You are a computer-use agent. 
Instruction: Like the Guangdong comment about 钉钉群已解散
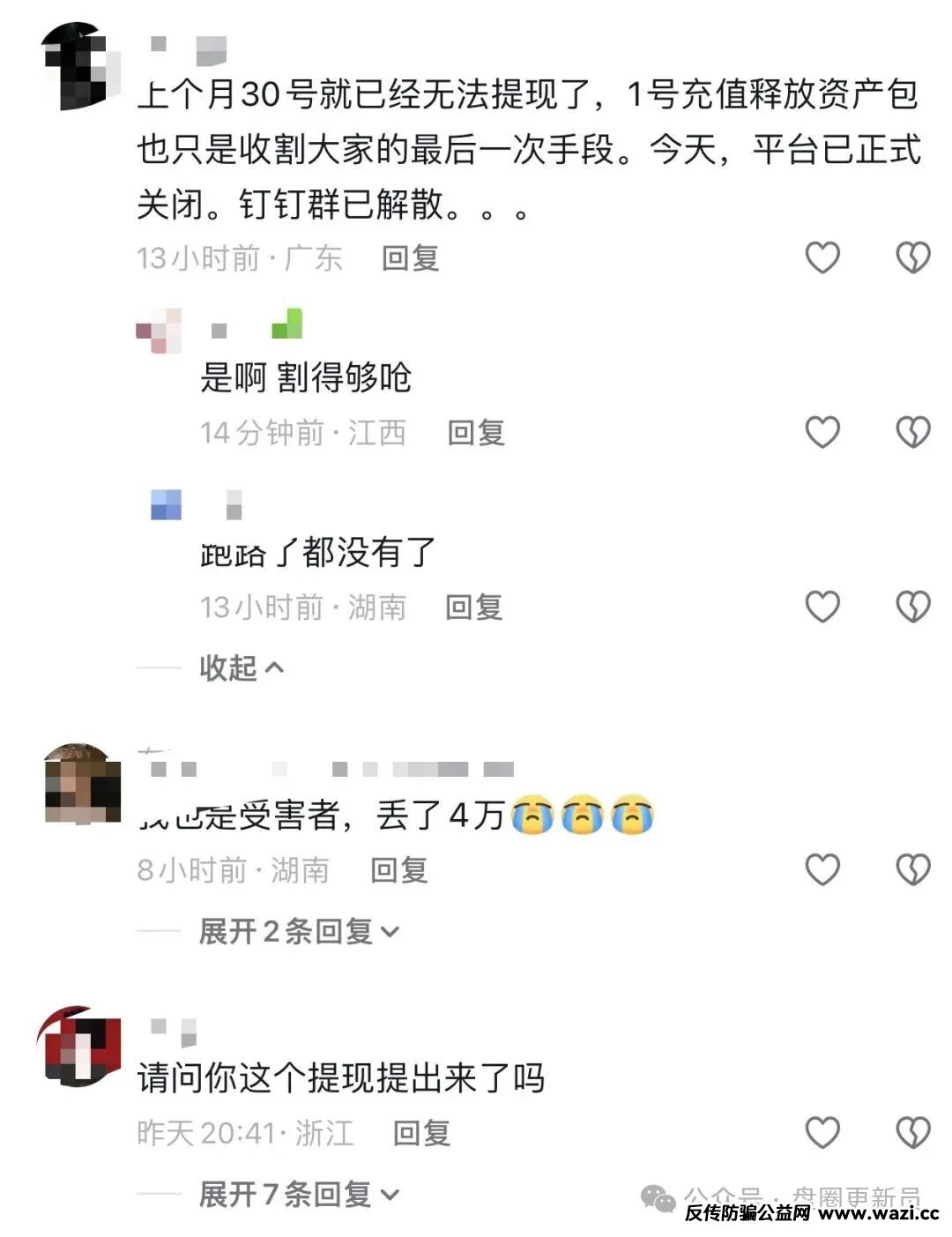coord(822,257)
